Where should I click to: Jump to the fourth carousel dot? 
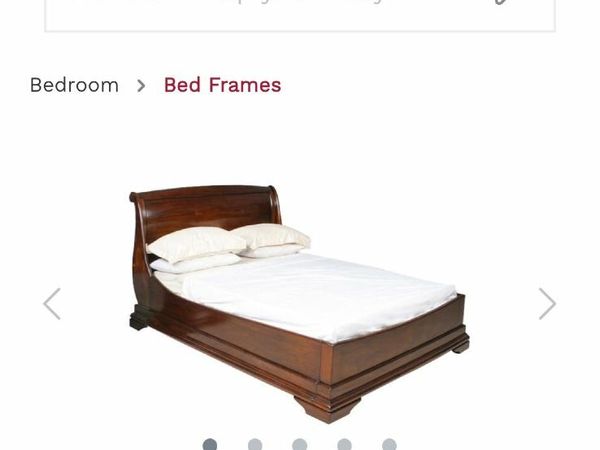[x=344, y=445]
